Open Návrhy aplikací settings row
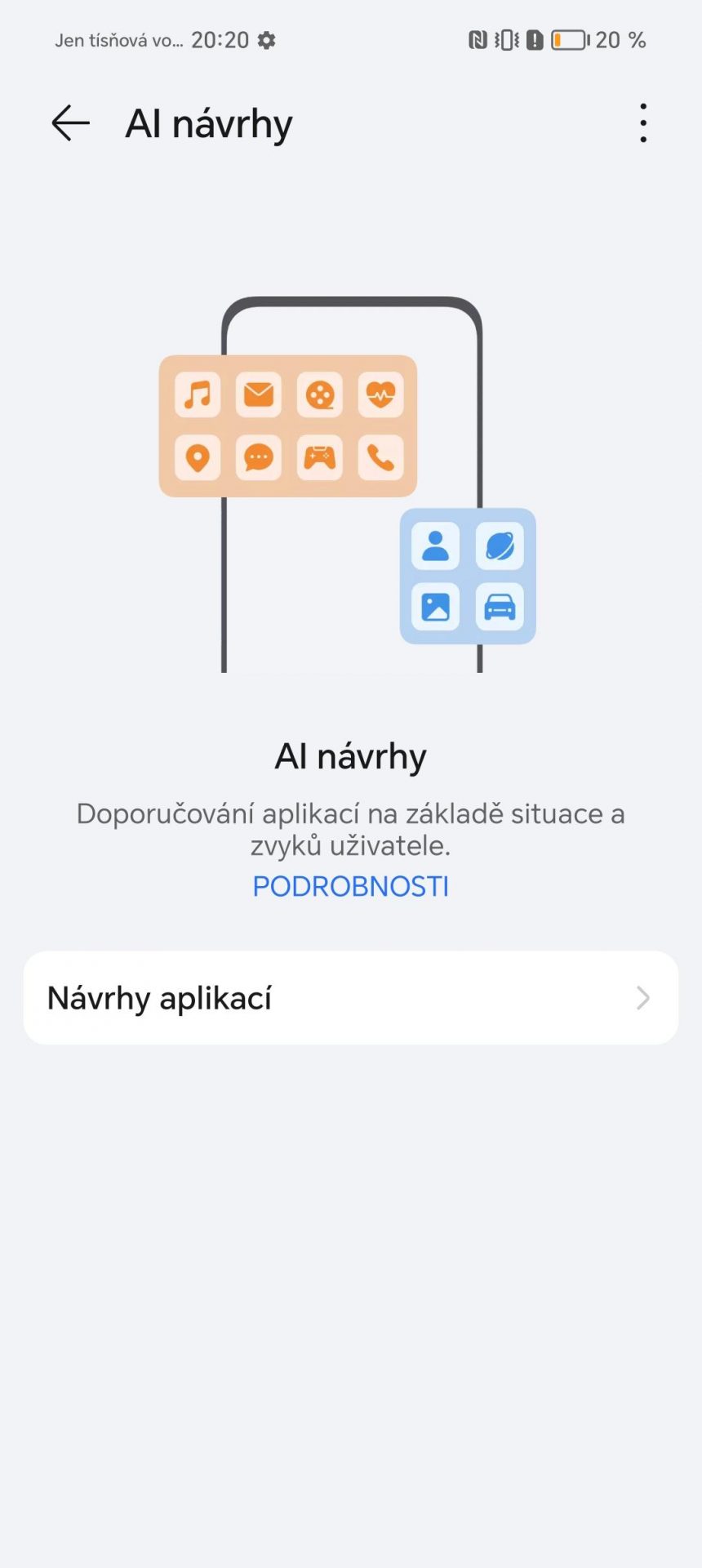 coord(351,997)
